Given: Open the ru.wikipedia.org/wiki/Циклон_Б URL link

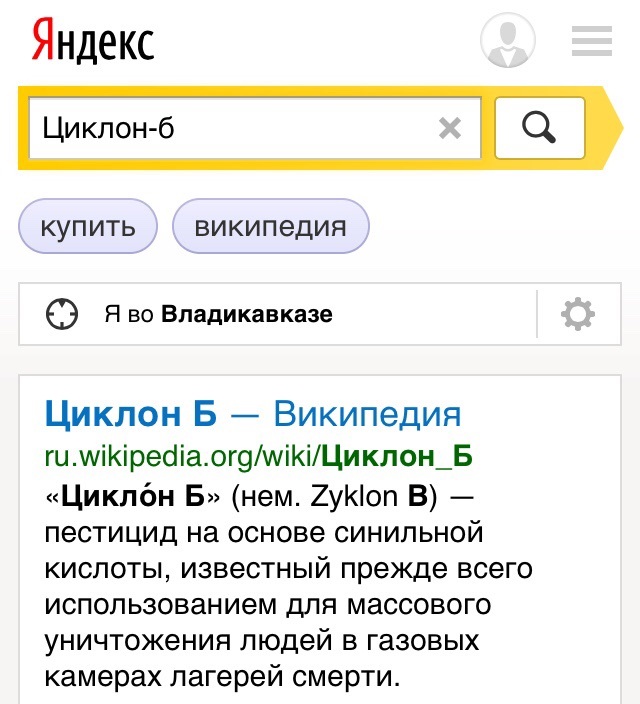Looking at the screenshot, I should [258, 457].
